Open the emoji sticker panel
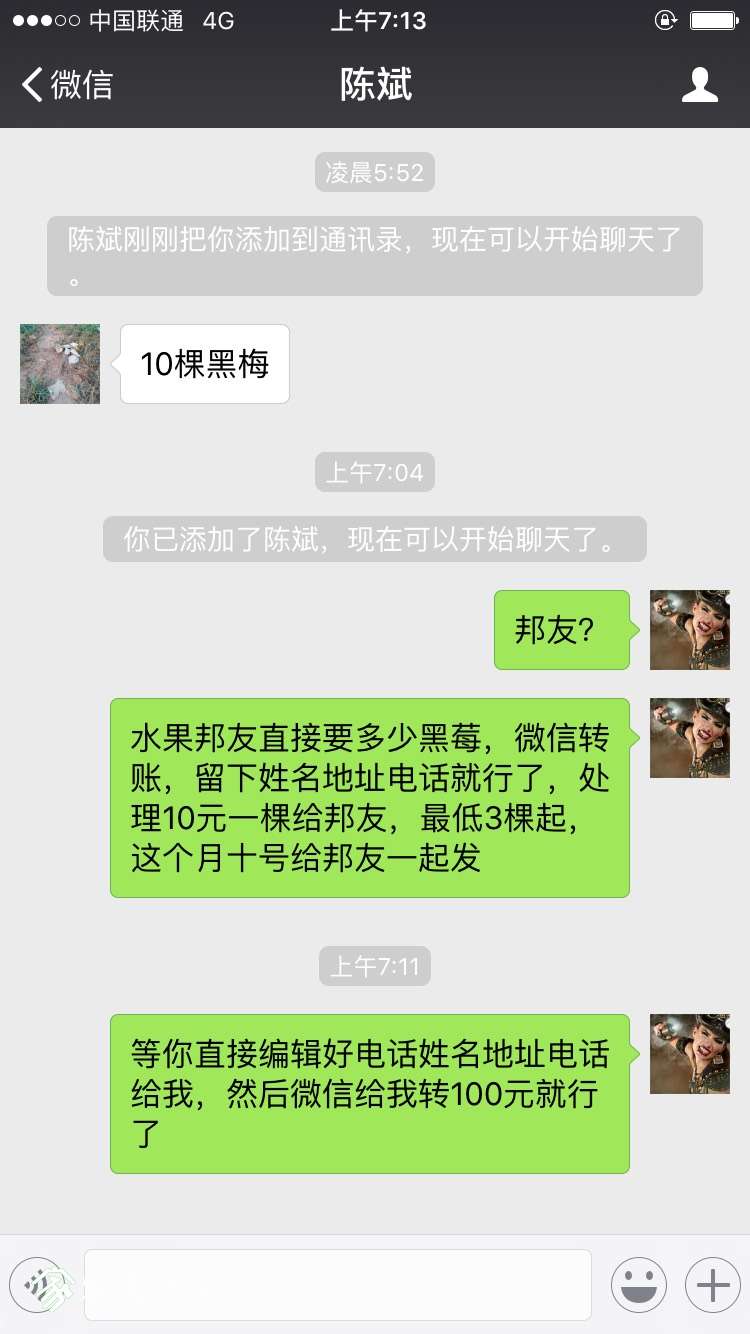This screenshot has width=750, height=1334. 638,1284
